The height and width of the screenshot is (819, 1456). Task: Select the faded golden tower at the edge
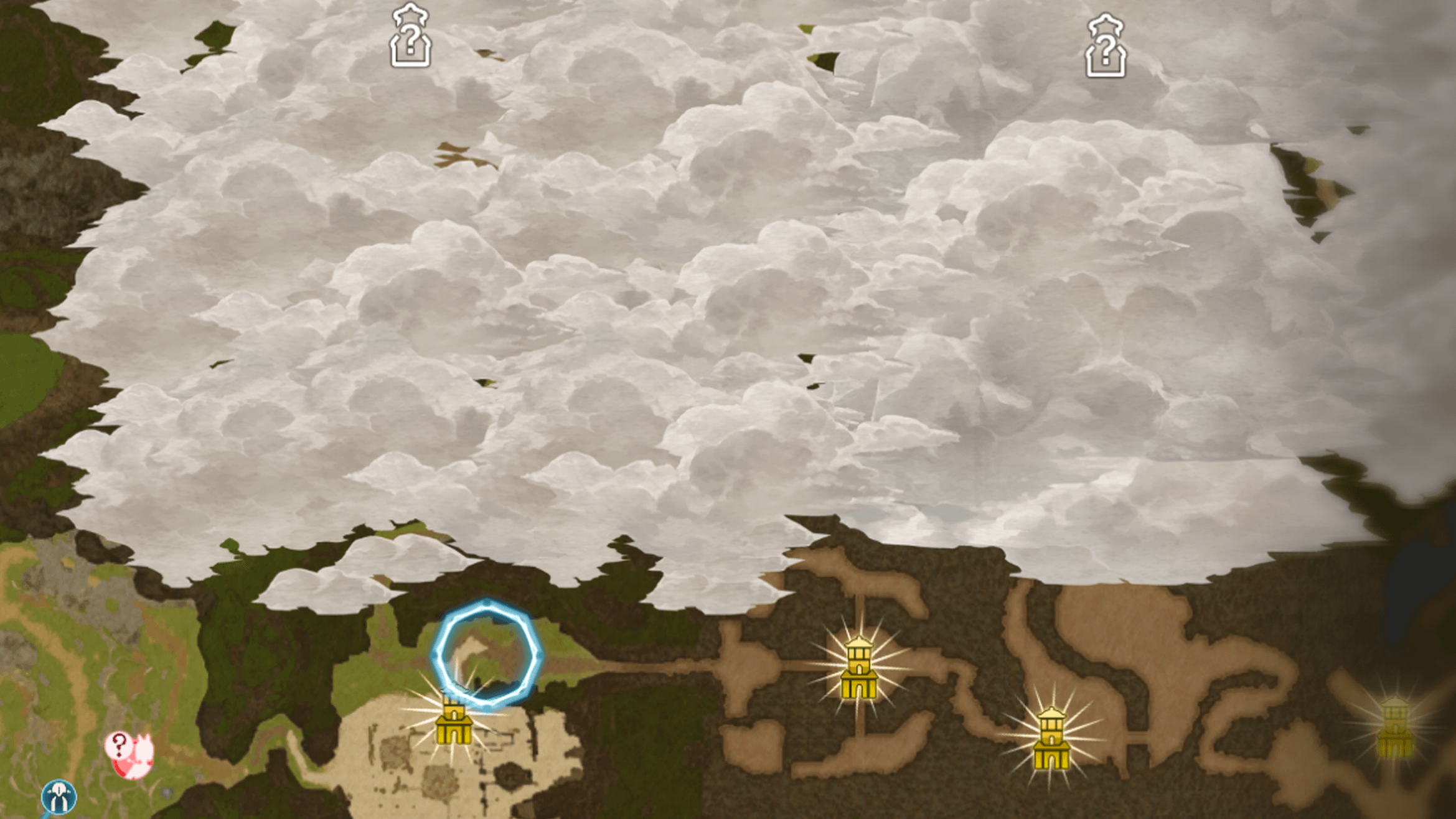[x=1394, y=728]
